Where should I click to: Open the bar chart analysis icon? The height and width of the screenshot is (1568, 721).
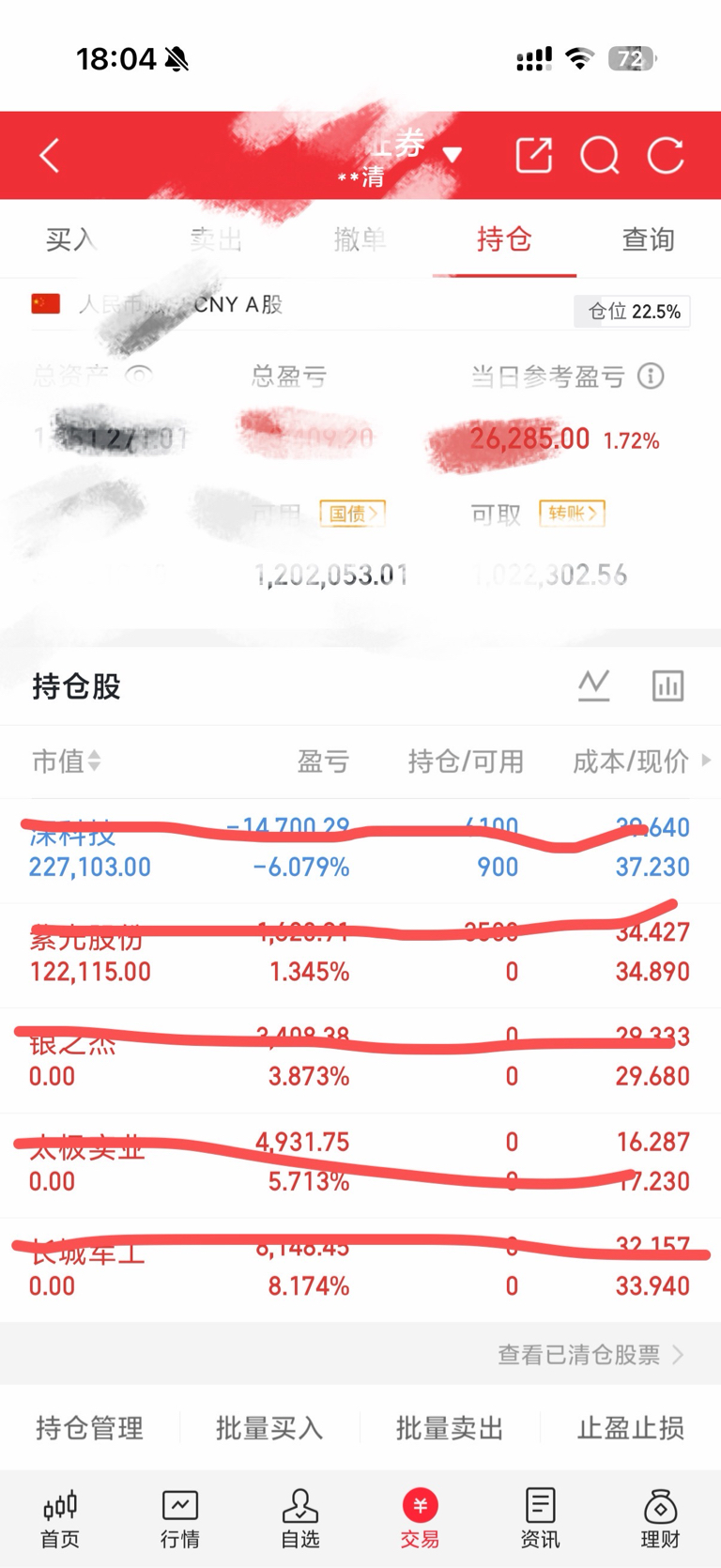[x=667, y=685]
